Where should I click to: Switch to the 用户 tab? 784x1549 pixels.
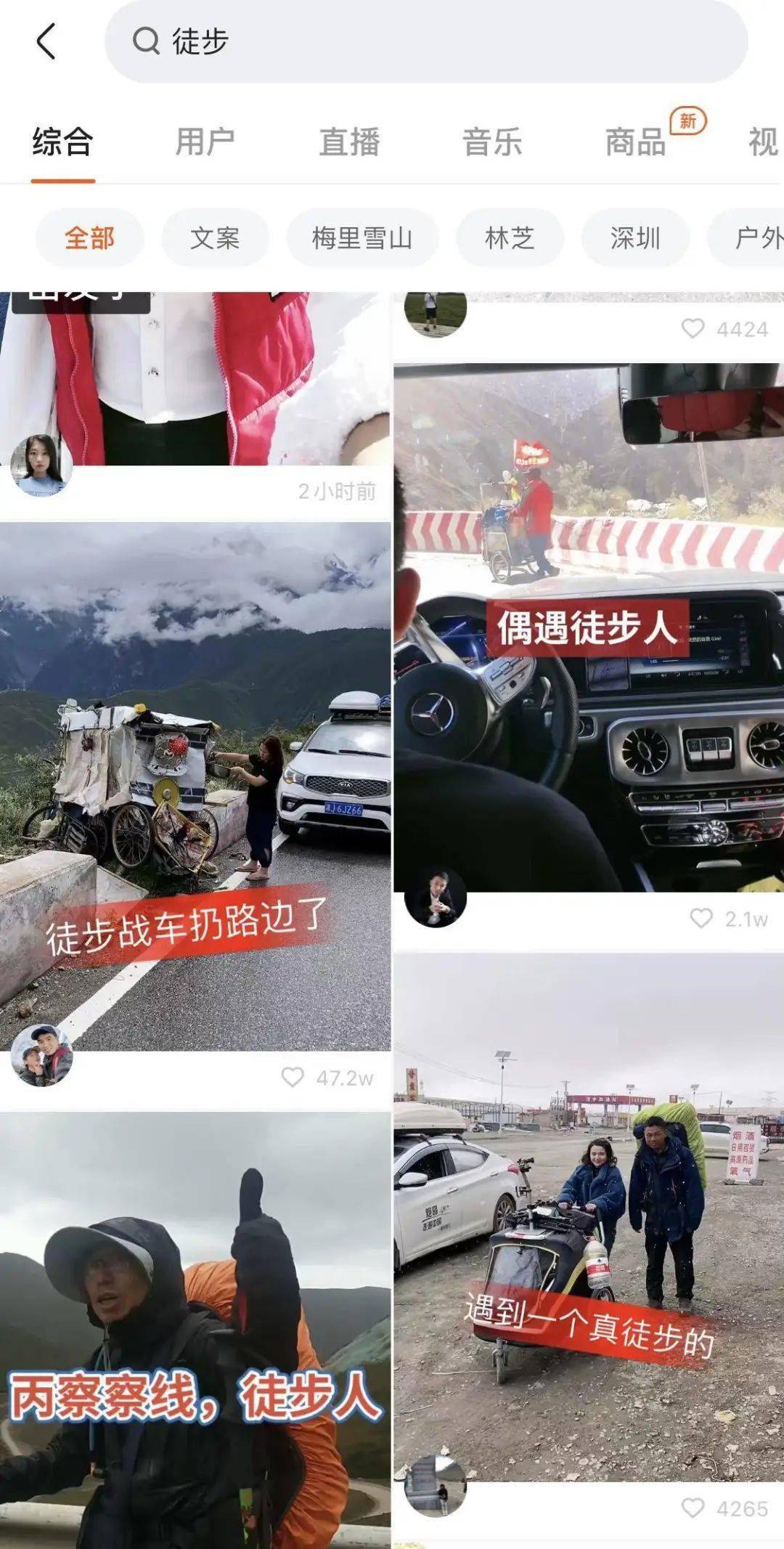[x=205, y=142]
